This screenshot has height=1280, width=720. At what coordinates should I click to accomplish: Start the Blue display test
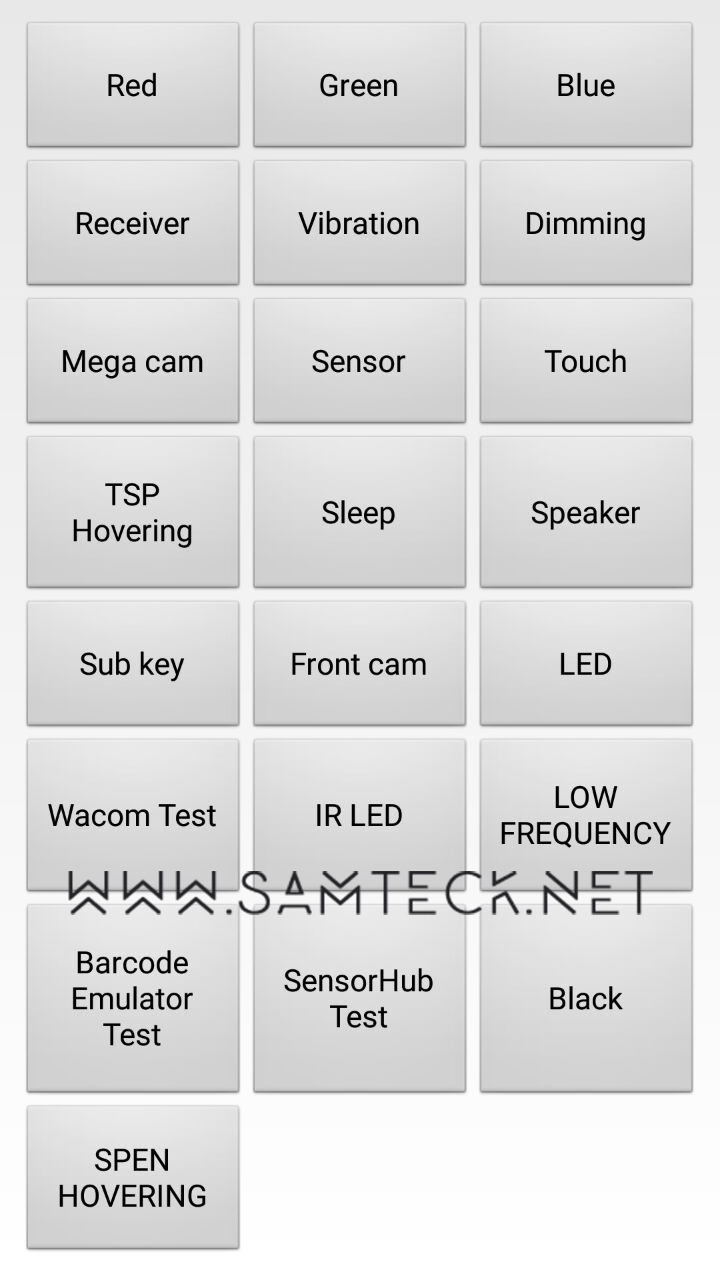click(x=585, y=85)
